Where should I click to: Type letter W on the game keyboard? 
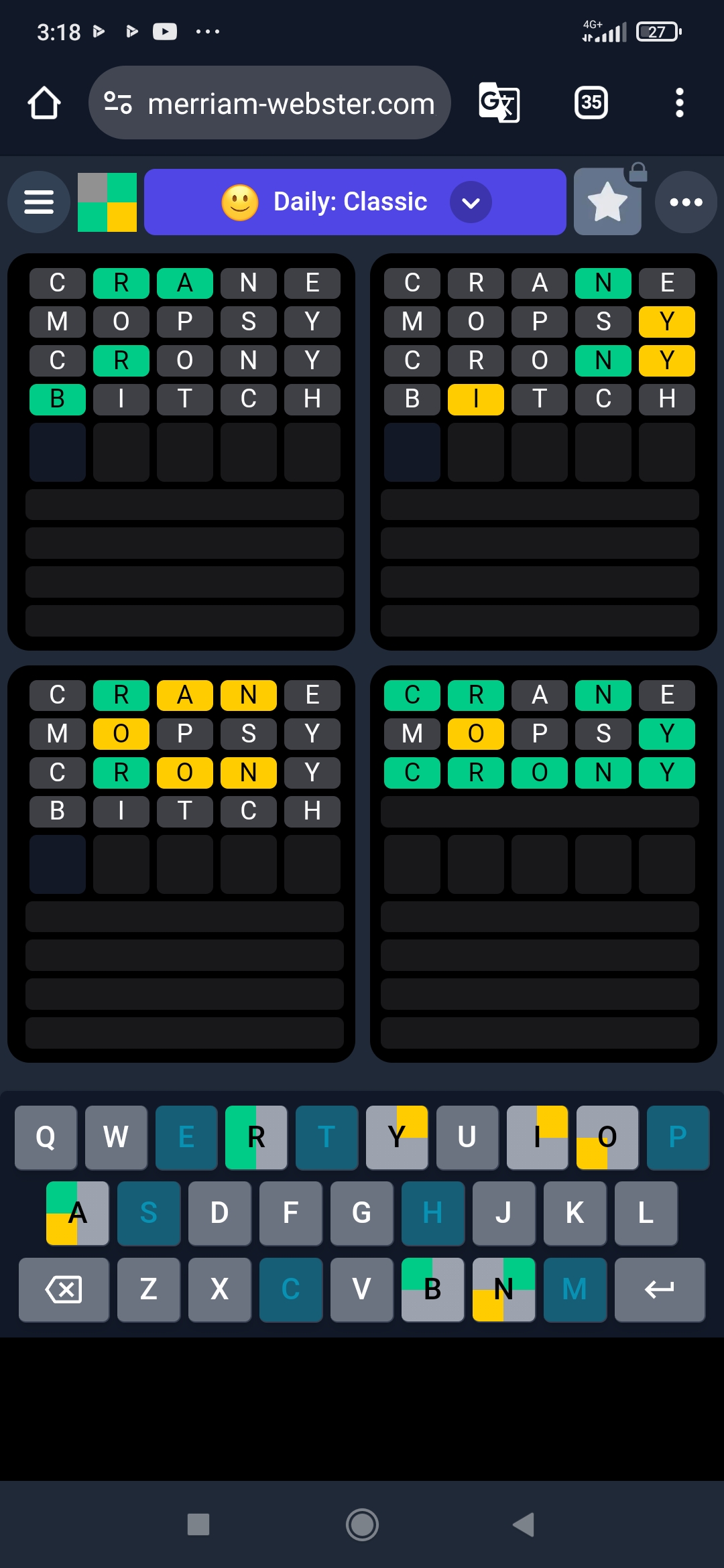click(x=116, y=1137)
